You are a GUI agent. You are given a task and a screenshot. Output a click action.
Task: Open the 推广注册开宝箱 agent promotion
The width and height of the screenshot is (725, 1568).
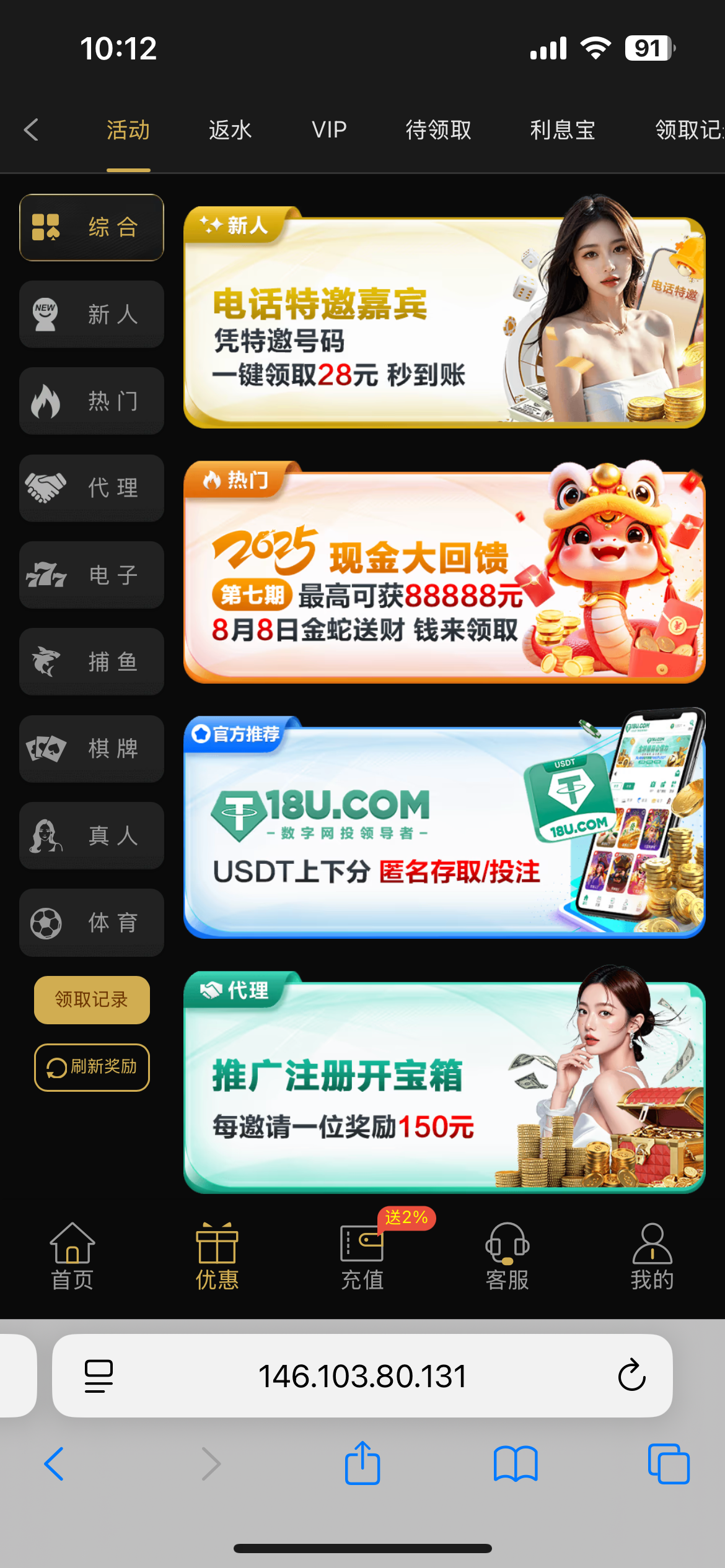444,1084
